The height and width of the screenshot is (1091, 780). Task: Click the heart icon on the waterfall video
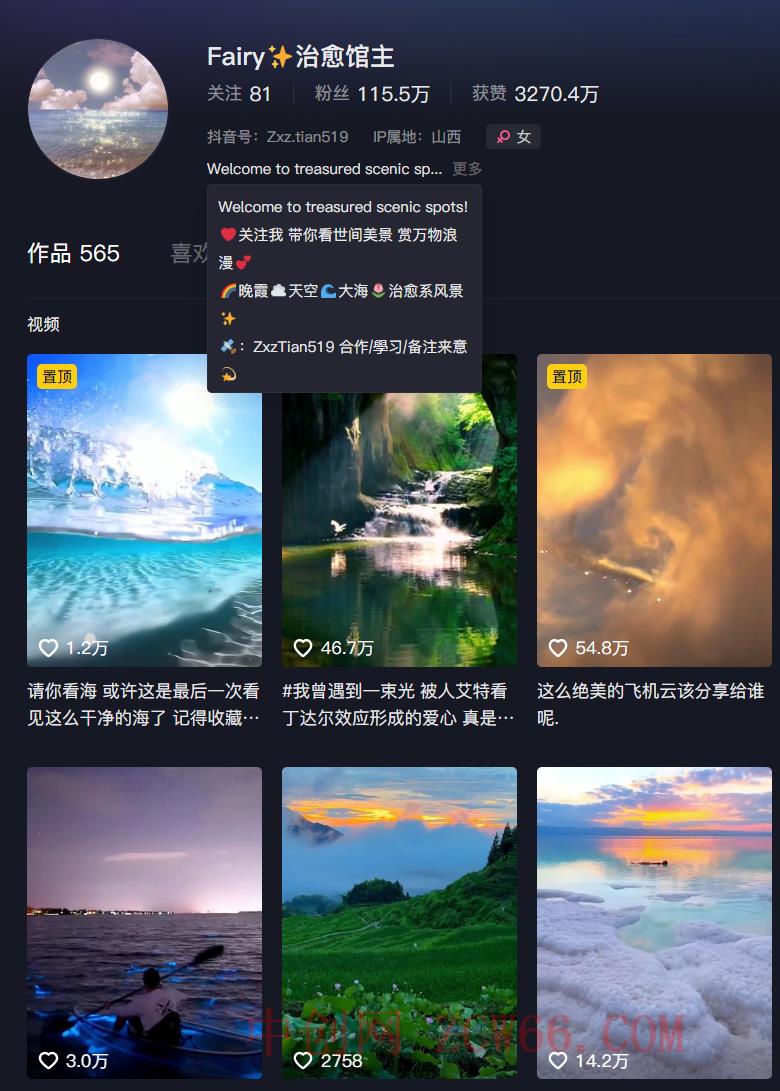(303, 648)
